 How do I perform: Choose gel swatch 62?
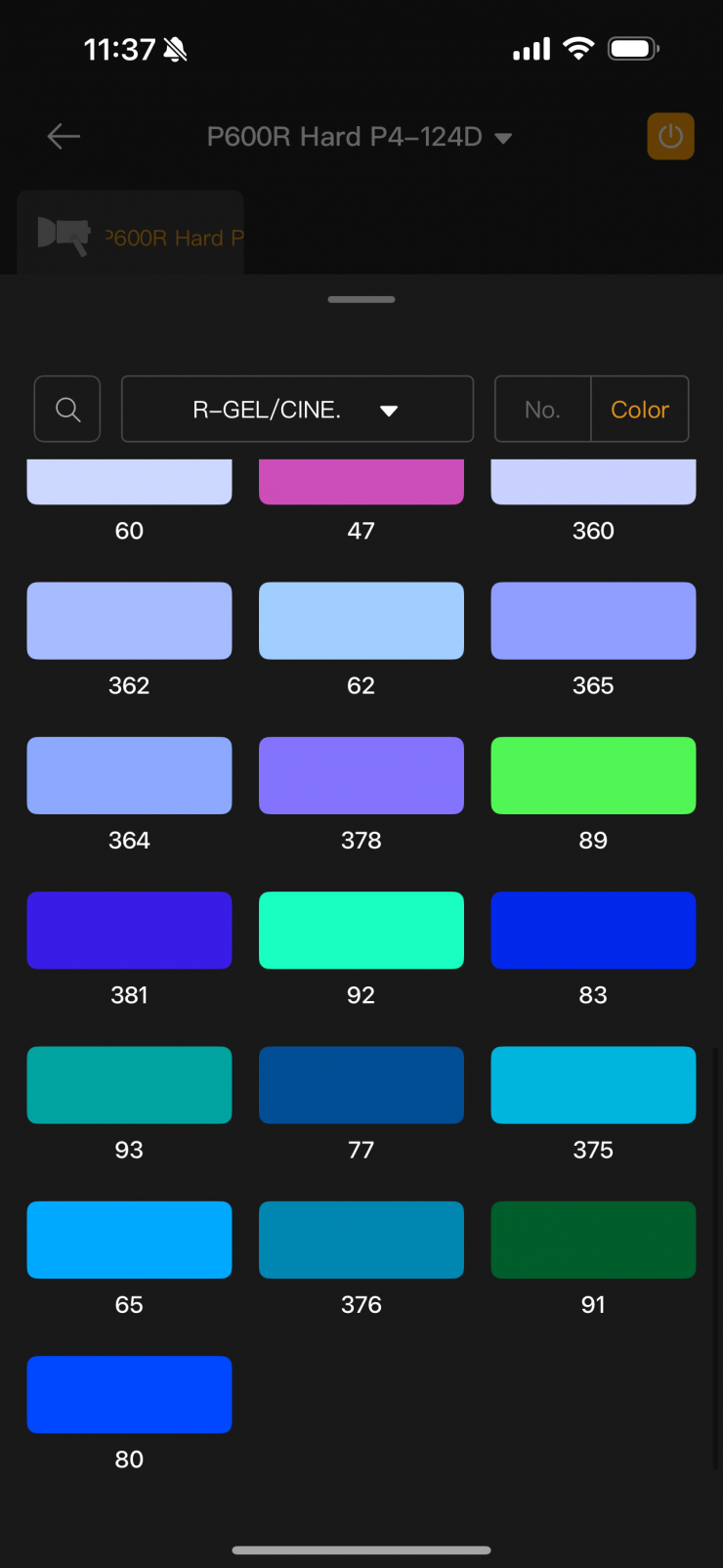[361, 621]
